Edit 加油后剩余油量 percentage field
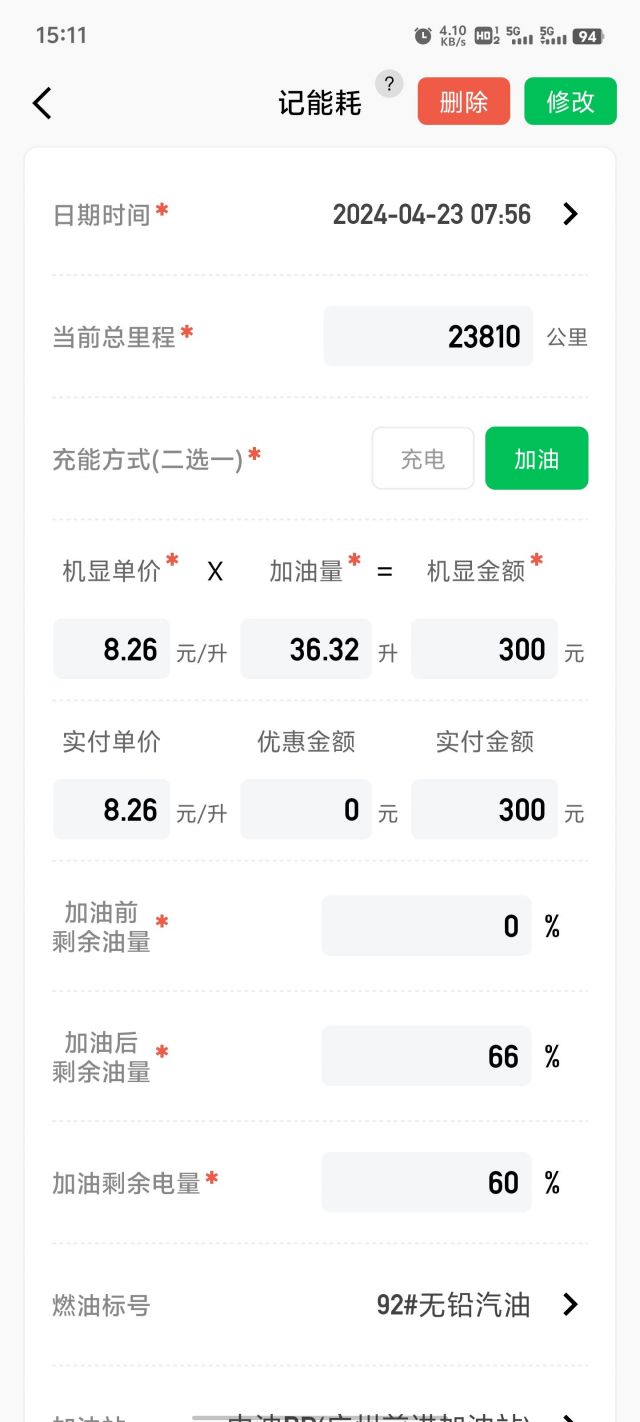Image resolution: width=640 pixels, height=1422 pixels. (426, 1056)
